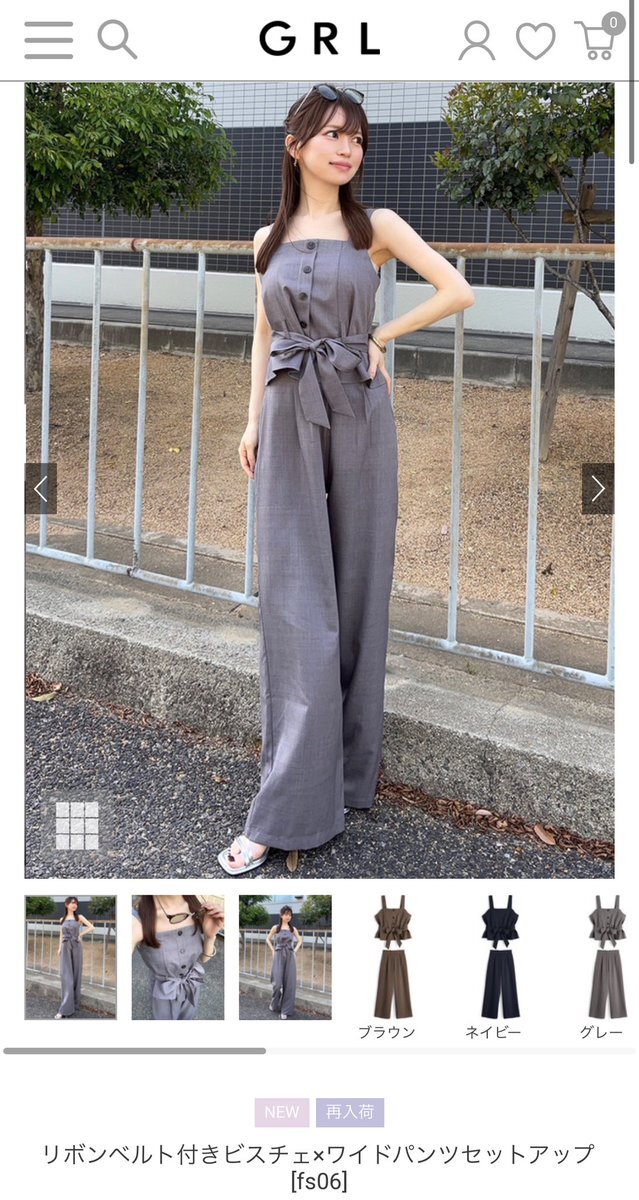Select the third model photo thumbnail
Viewport: 639px width, 1200px height.
click(x=285, y=957)
